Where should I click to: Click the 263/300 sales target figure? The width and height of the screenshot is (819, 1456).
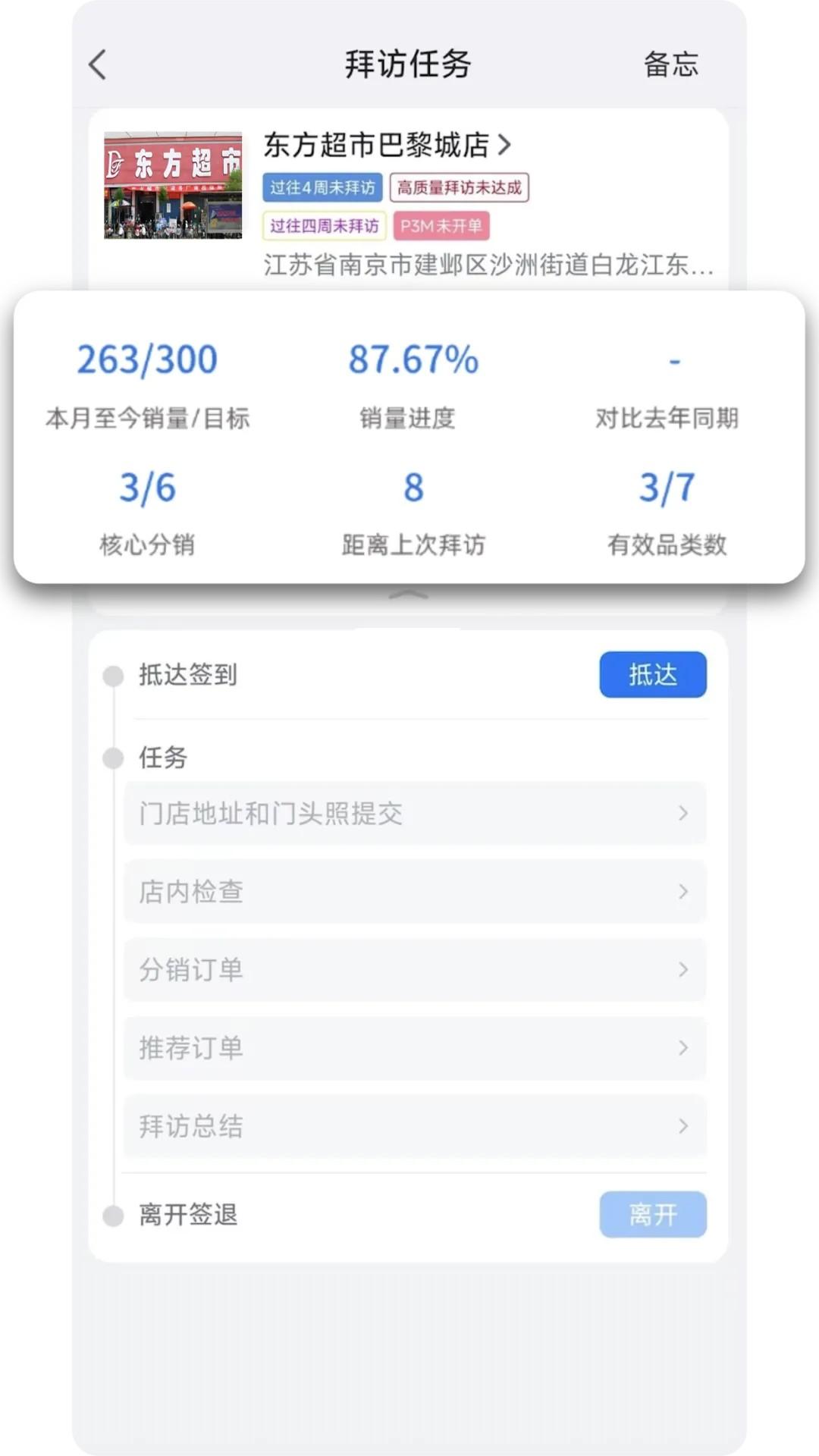147,359
